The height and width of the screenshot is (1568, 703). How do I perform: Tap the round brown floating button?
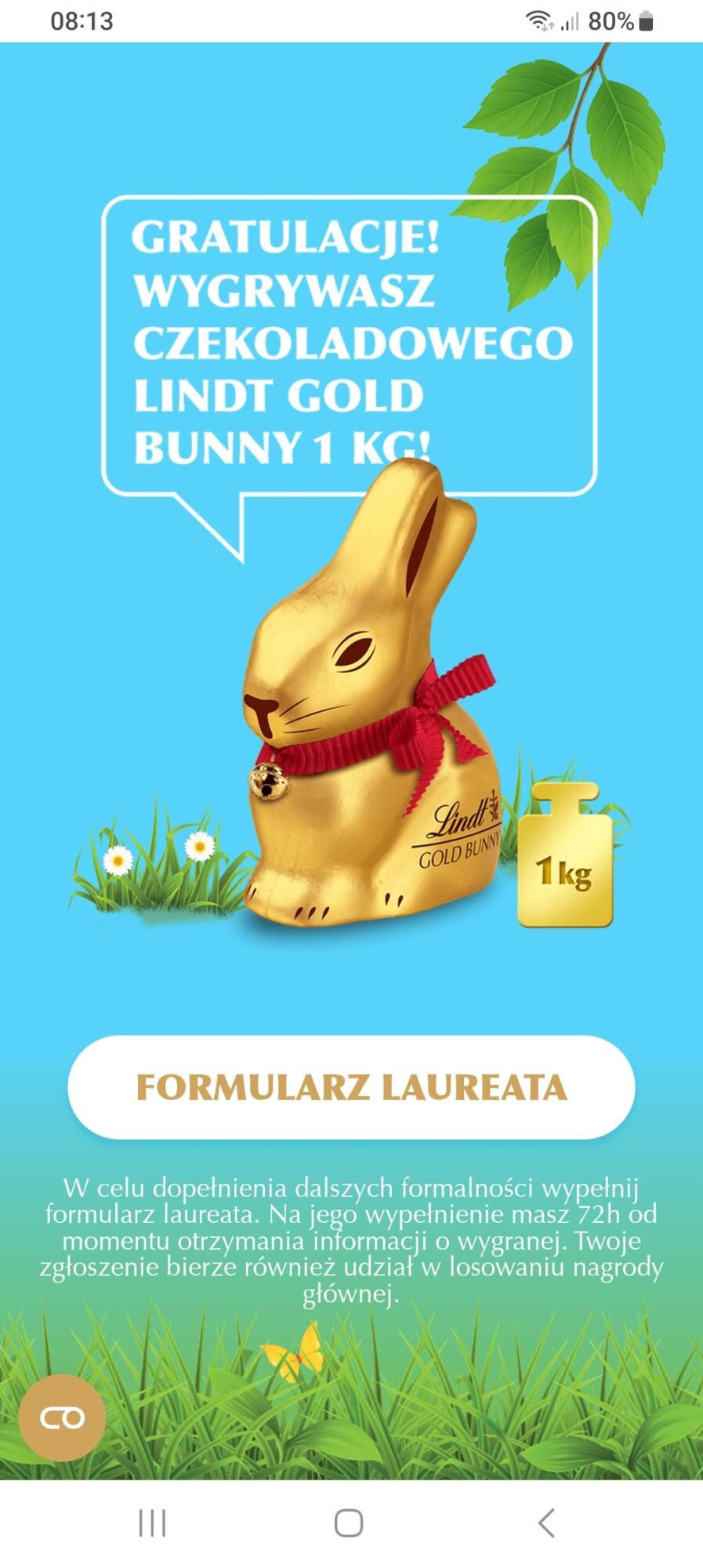click(62, 1418)
